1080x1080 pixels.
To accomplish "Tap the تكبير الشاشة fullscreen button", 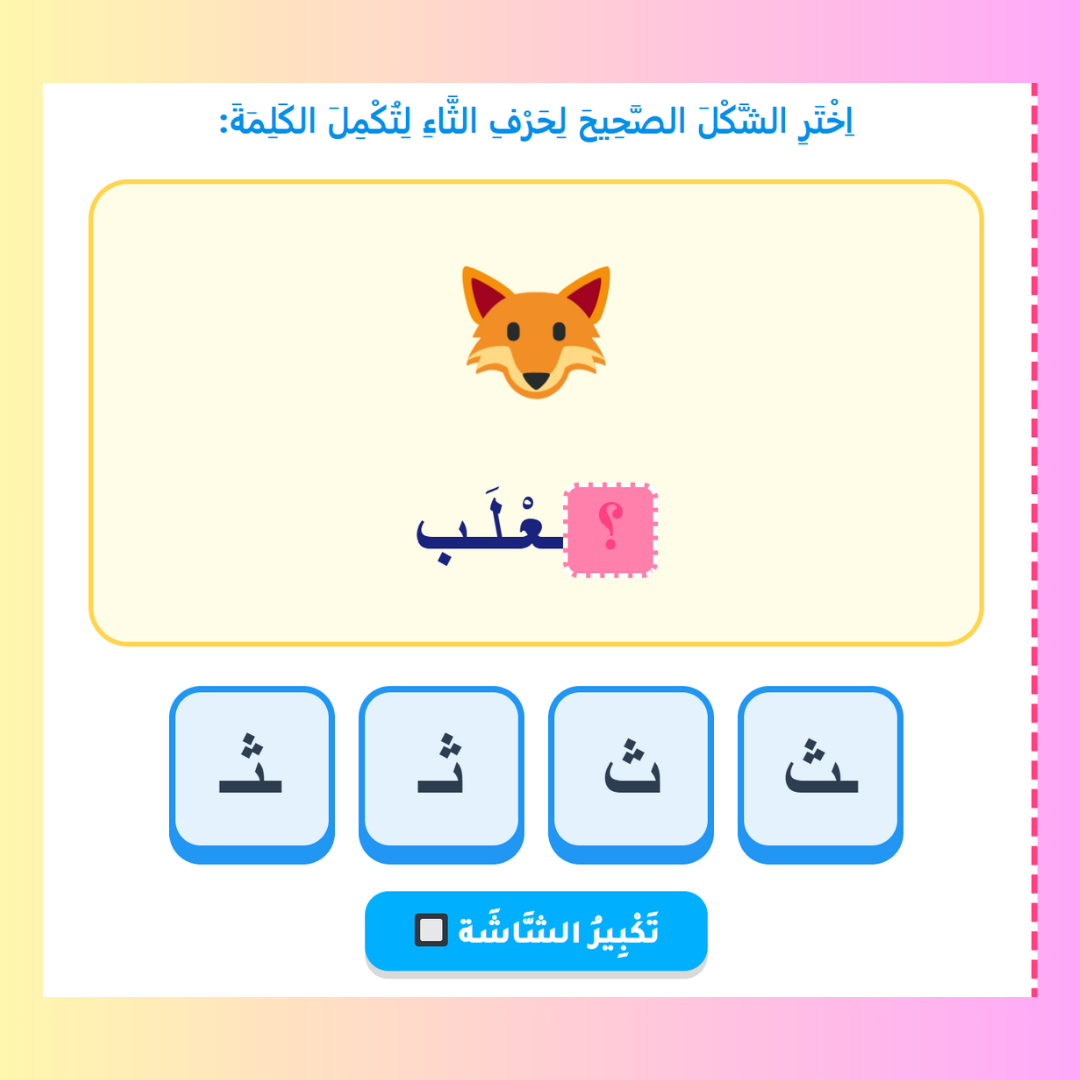I will tap(536, 931).
